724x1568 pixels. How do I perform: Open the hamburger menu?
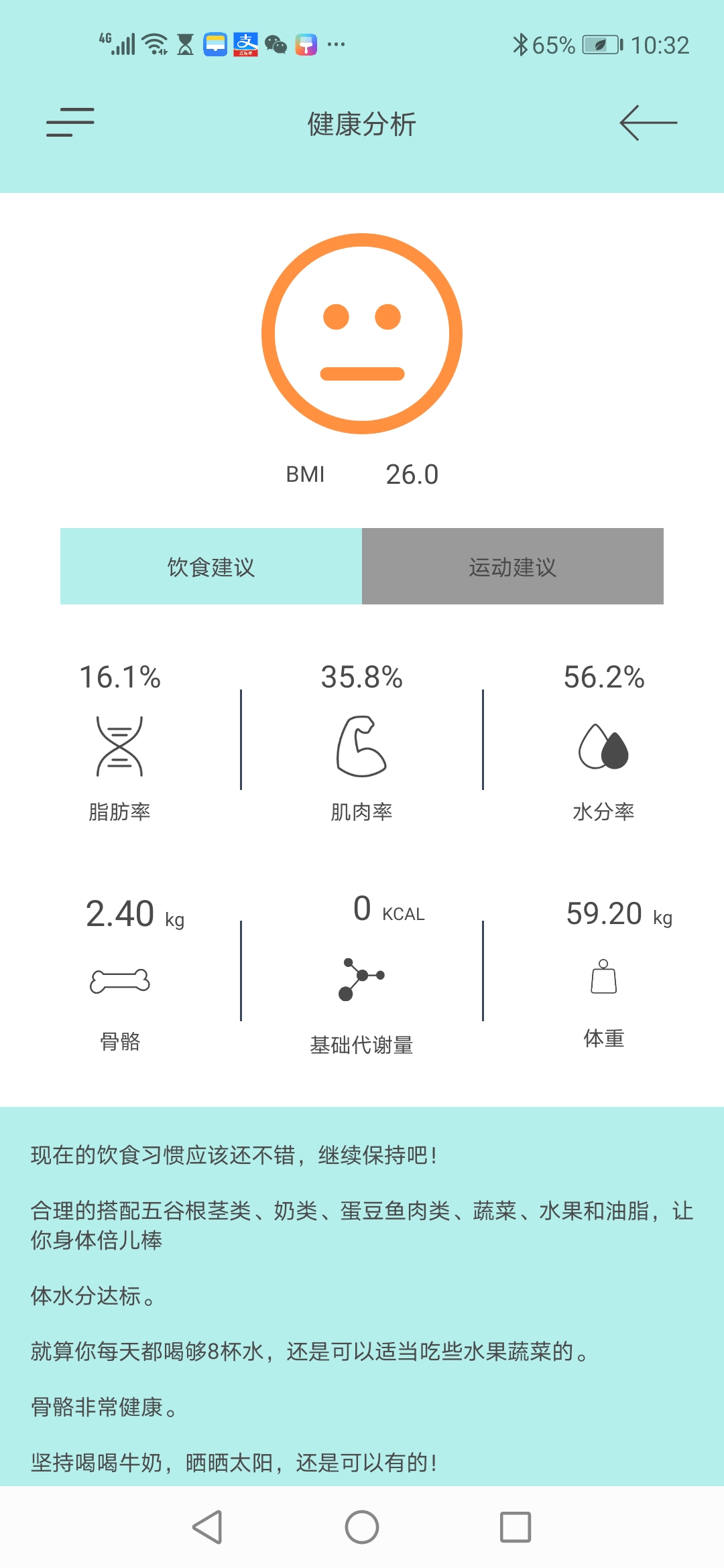70,123
